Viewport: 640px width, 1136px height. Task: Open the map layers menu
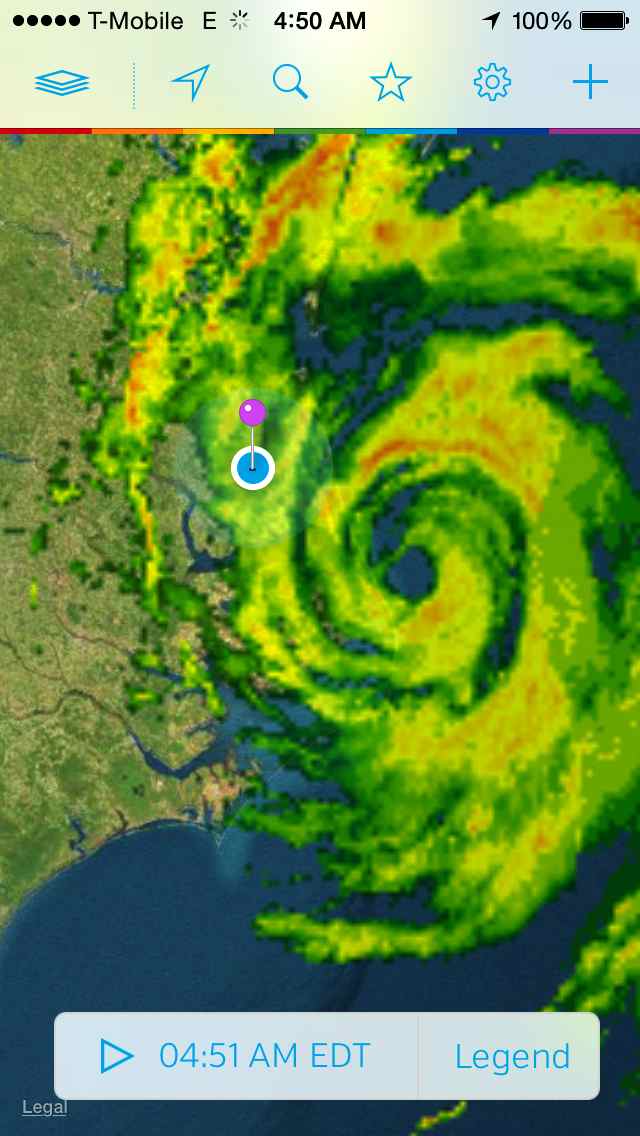coord(62,83)
